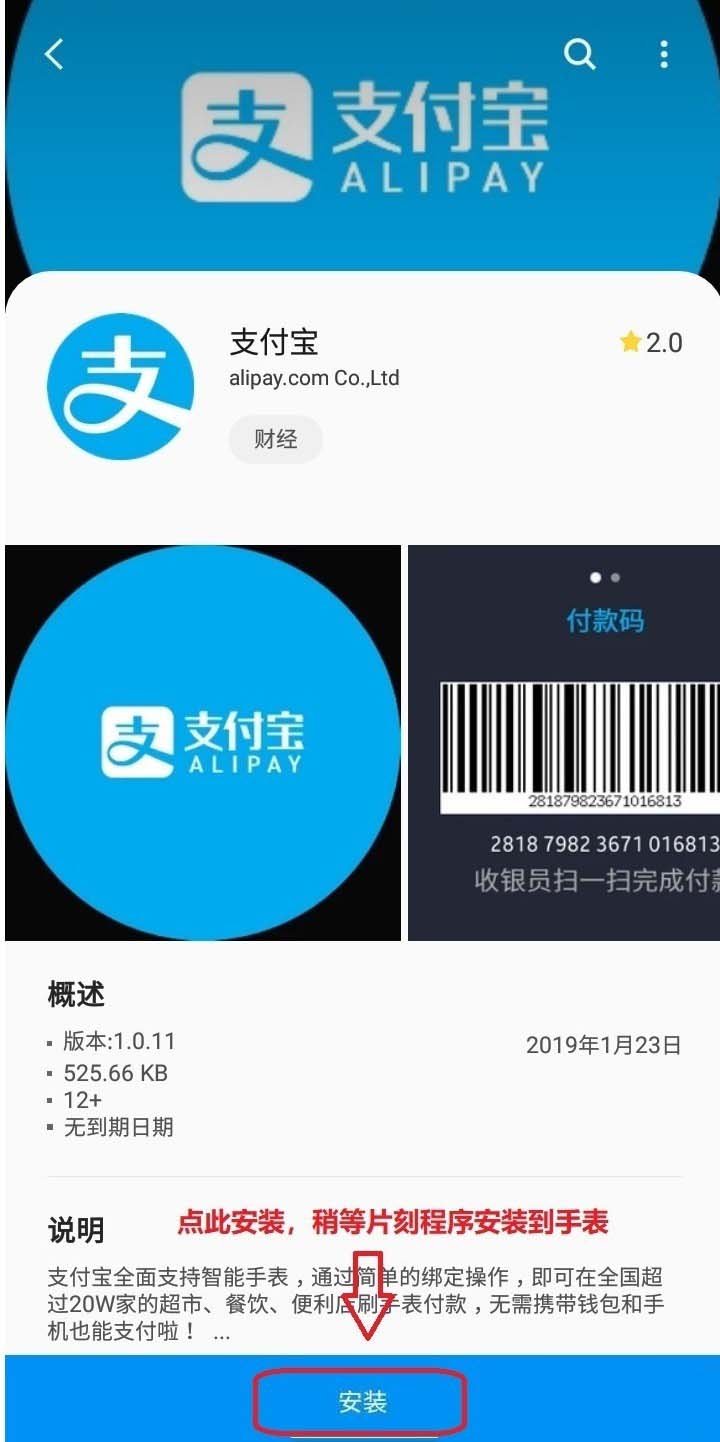Go back using the top arrow
The height and width of the screenshot is (1442, 720).
coord(54,54)
